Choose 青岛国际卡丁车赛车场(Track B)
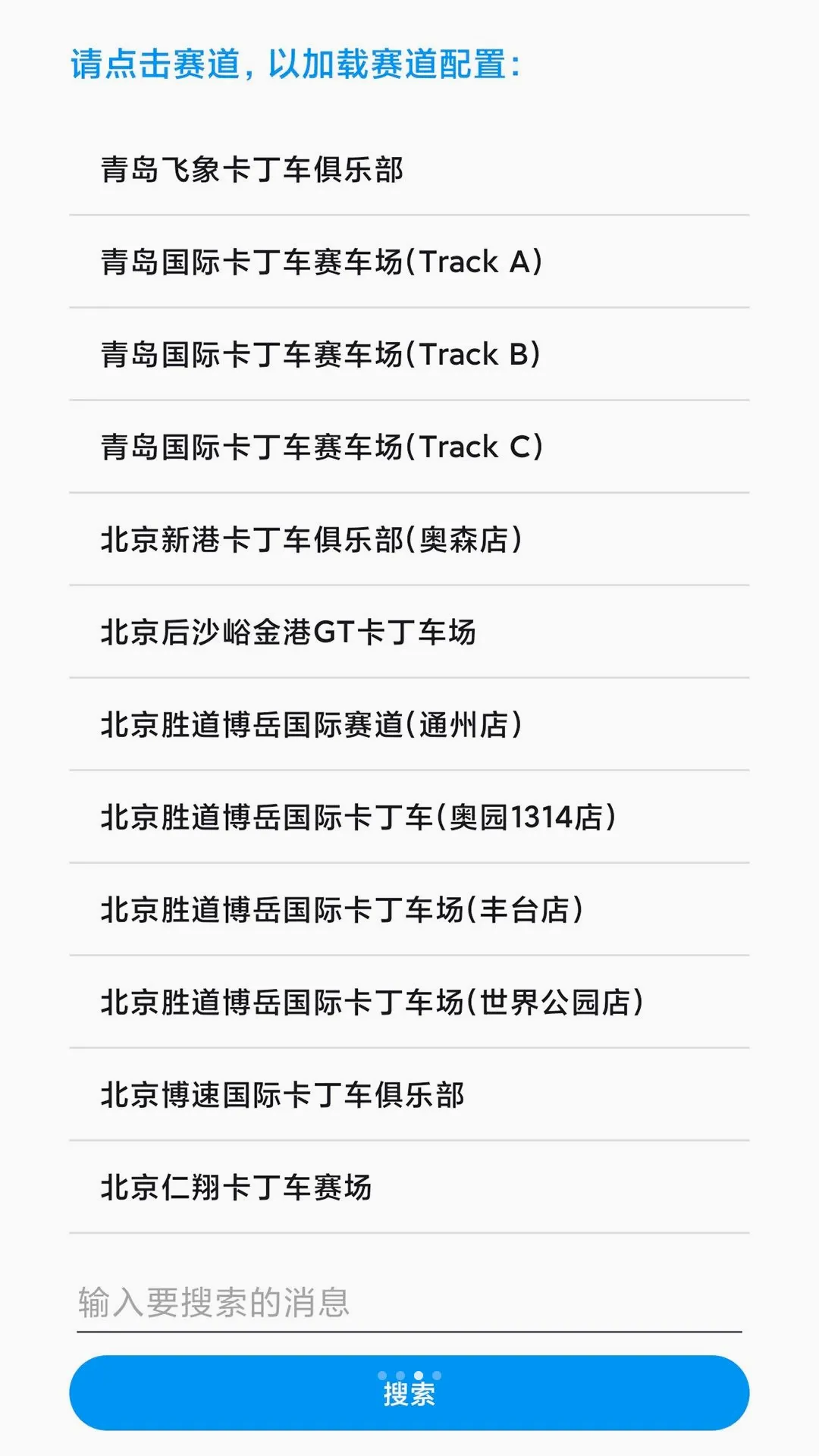 tap(409, 354)
